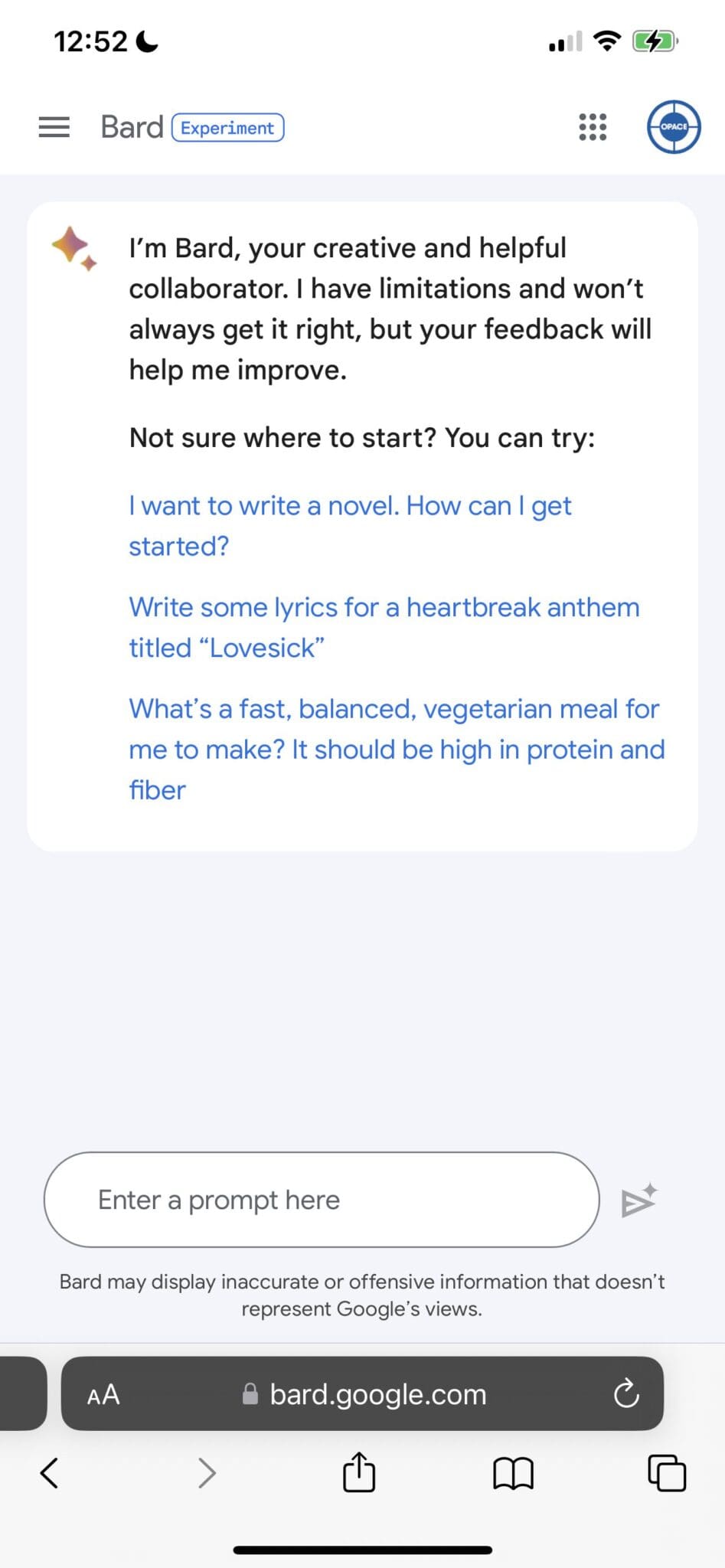Tap the padlock icon in the address bar
Screen dimensions: 725x1568
pyautogui.click(x=249, y=1393)
